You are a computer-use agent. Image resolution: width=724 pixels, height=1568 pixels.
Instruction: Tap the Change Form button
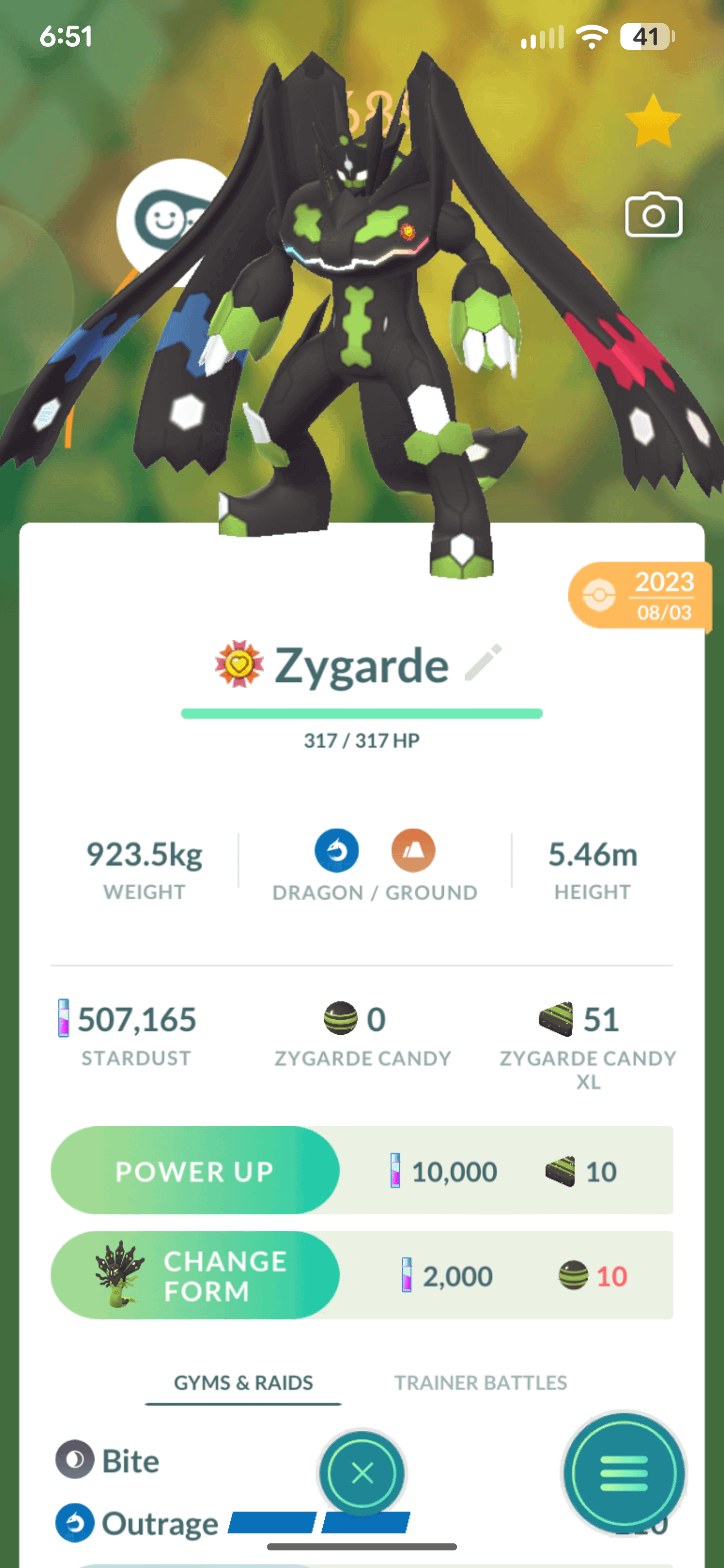(195, 1275)
